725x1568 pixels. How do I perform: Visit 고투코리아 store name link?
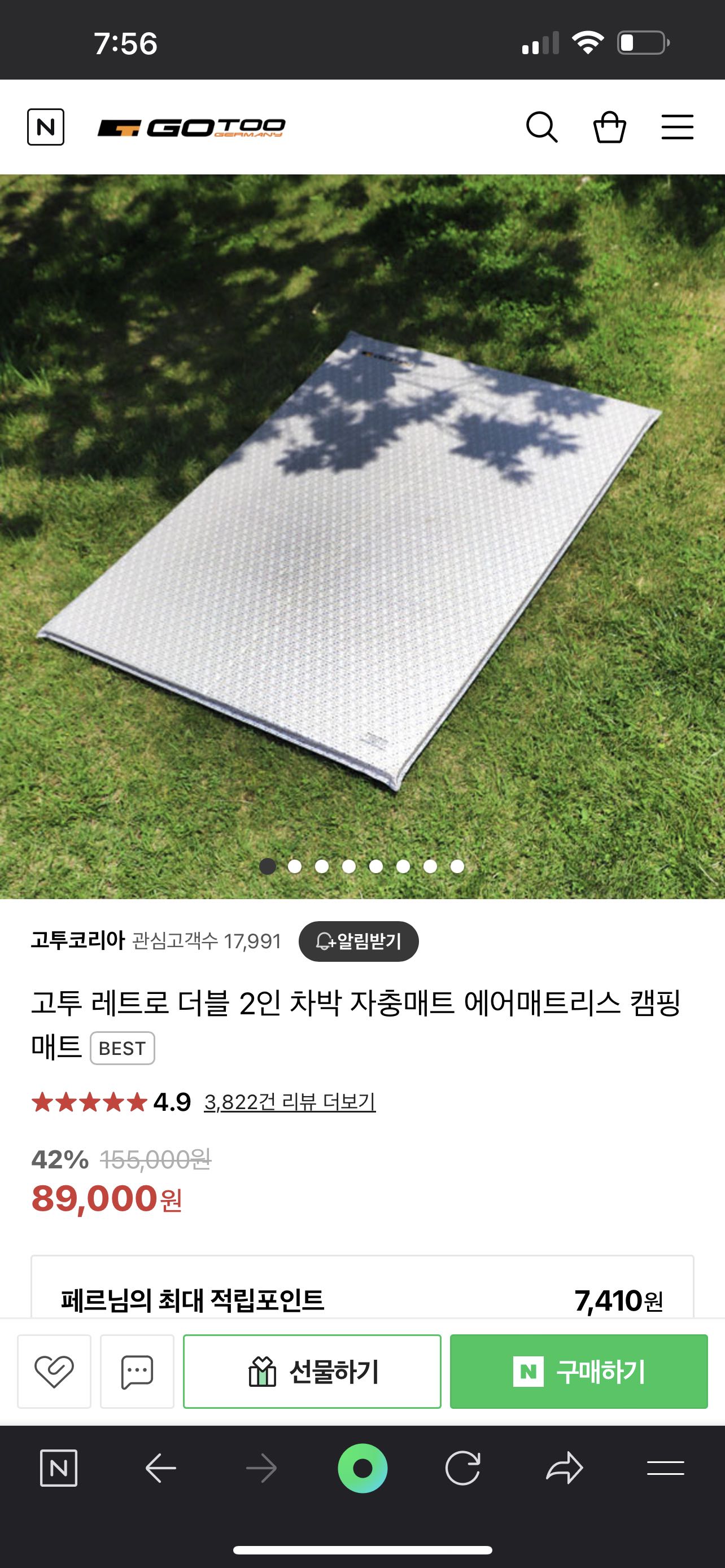78,940
